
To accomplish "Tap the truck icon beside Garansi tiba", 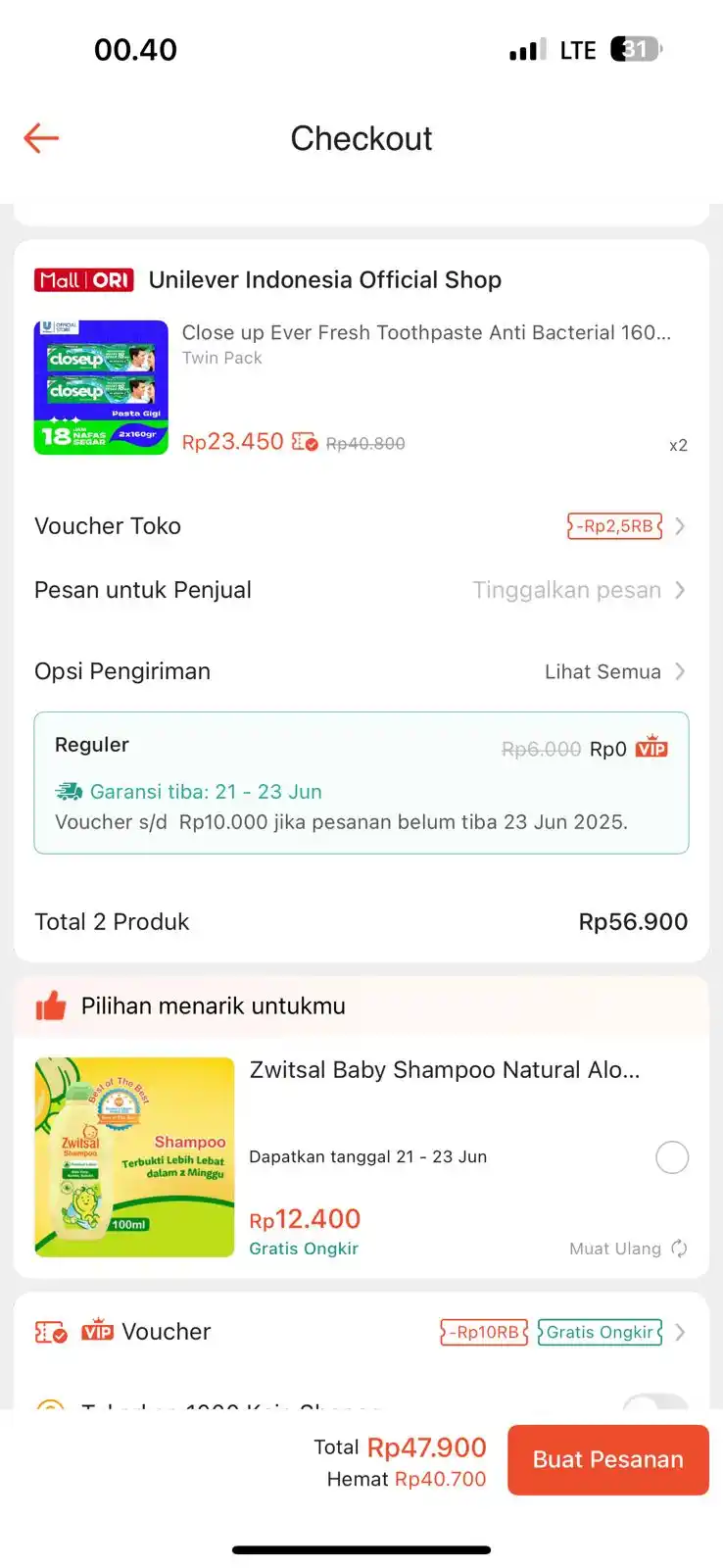I will click(x=71, y=792).
